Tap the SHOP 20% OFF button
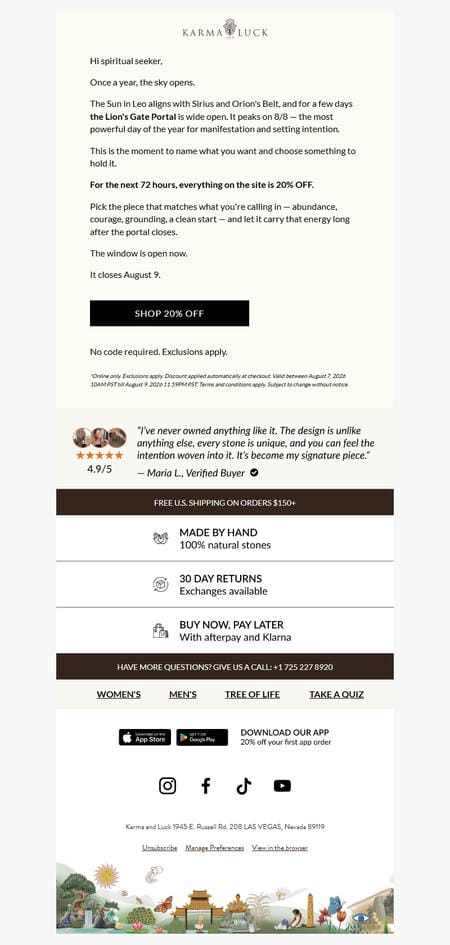Screen dimensions: 450x945 point(169,313)
